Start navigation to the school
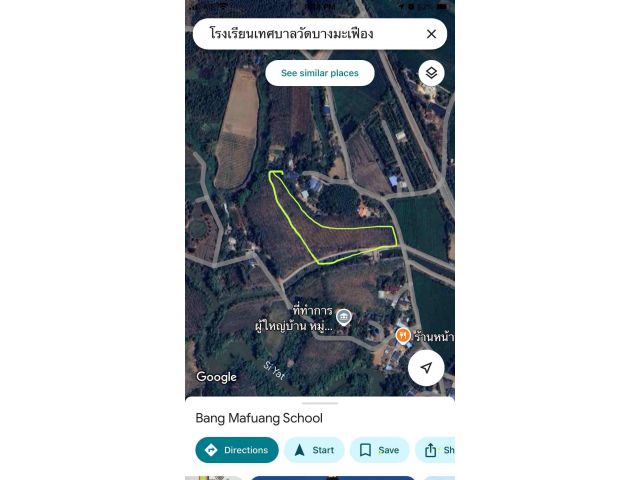640x480 pixels. pos(314,450)
